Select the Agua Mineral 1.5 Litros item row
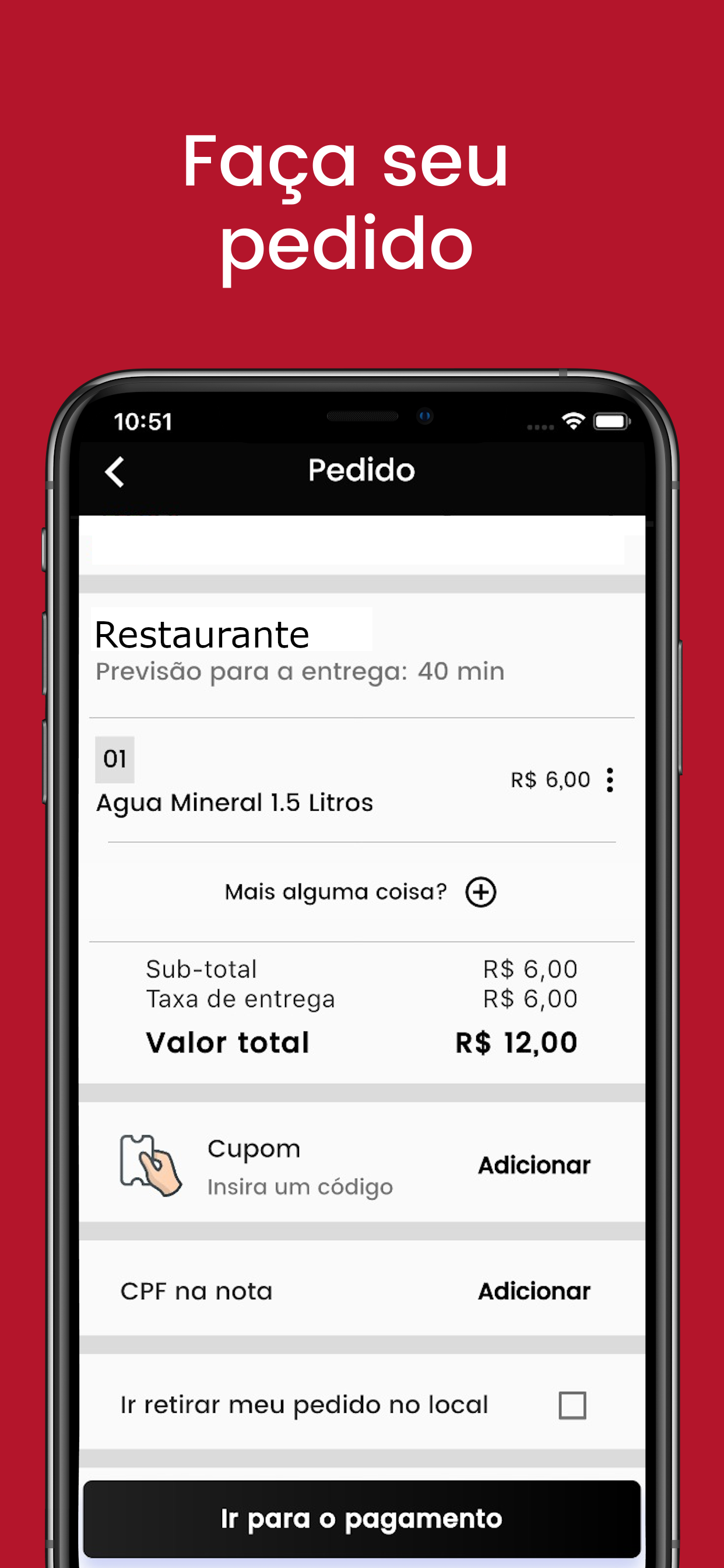Screen dimensions: 724x1568 tap(235, 801)
